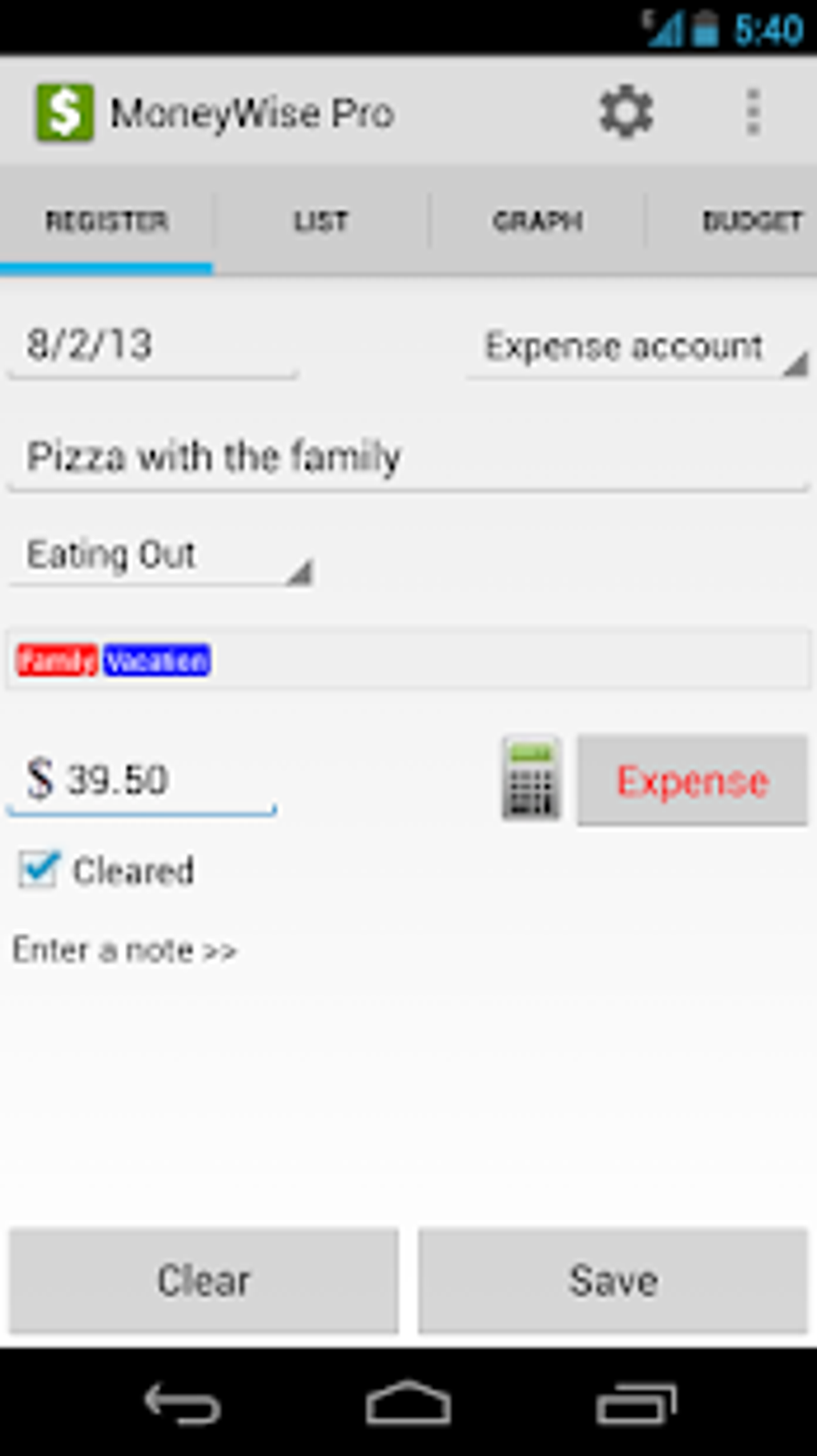Switch to the List tab
817x1456 pixels.
tap(320, 221)
